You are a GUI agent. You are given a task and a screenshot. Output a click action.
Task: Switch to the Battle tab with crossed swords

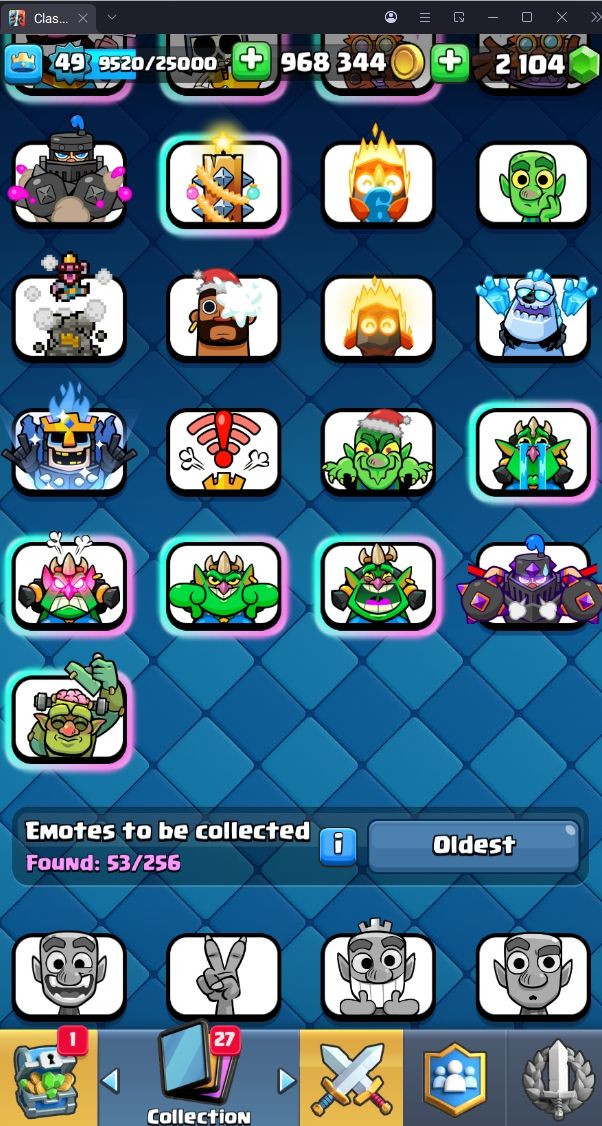(x=352, y=1078)
